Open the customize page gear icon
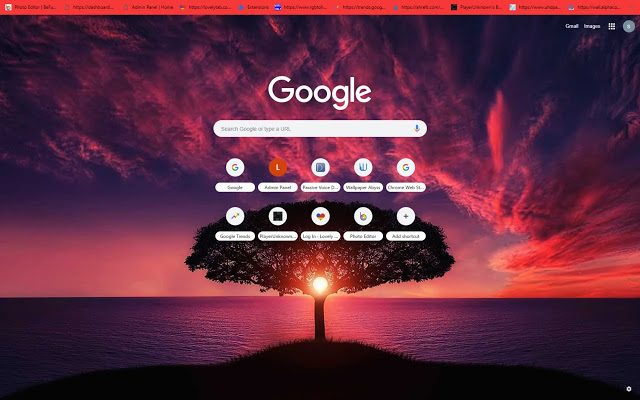 click(x=628, y=388)
